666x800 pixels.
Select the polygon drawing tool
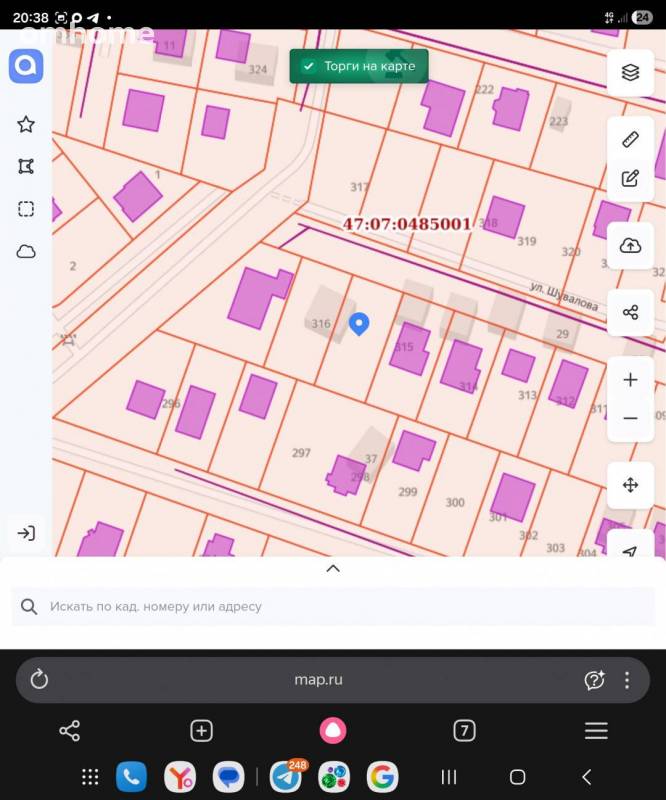coord(26,166)
